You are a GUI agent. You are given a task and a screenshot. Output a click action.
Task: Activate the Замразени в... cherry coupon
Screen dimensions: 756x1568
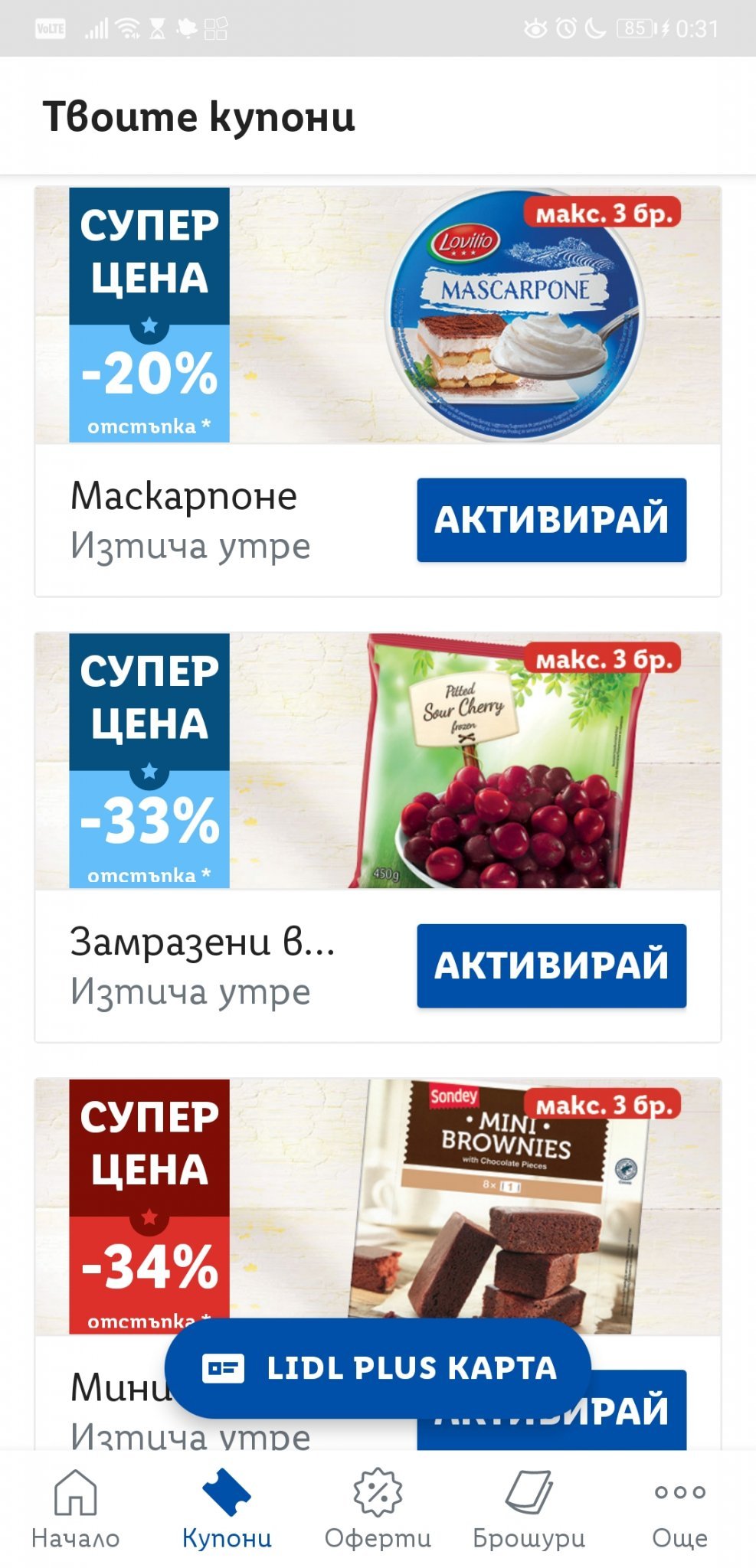click(551, 965)
